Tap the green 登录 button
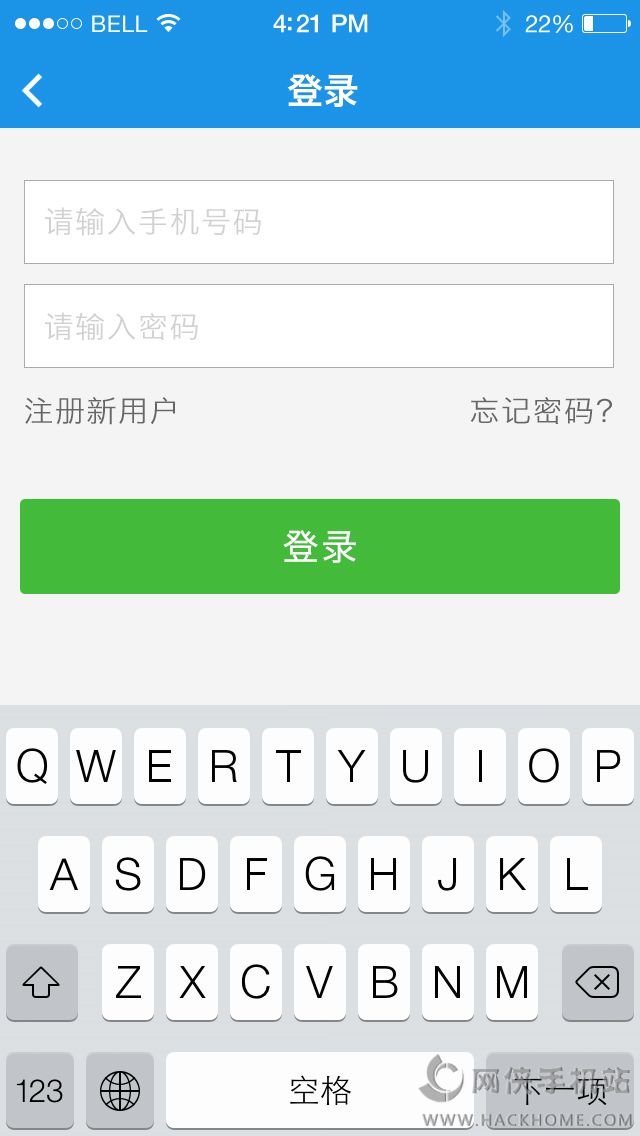Screen dimensions: 640x1136 point(320,546)
